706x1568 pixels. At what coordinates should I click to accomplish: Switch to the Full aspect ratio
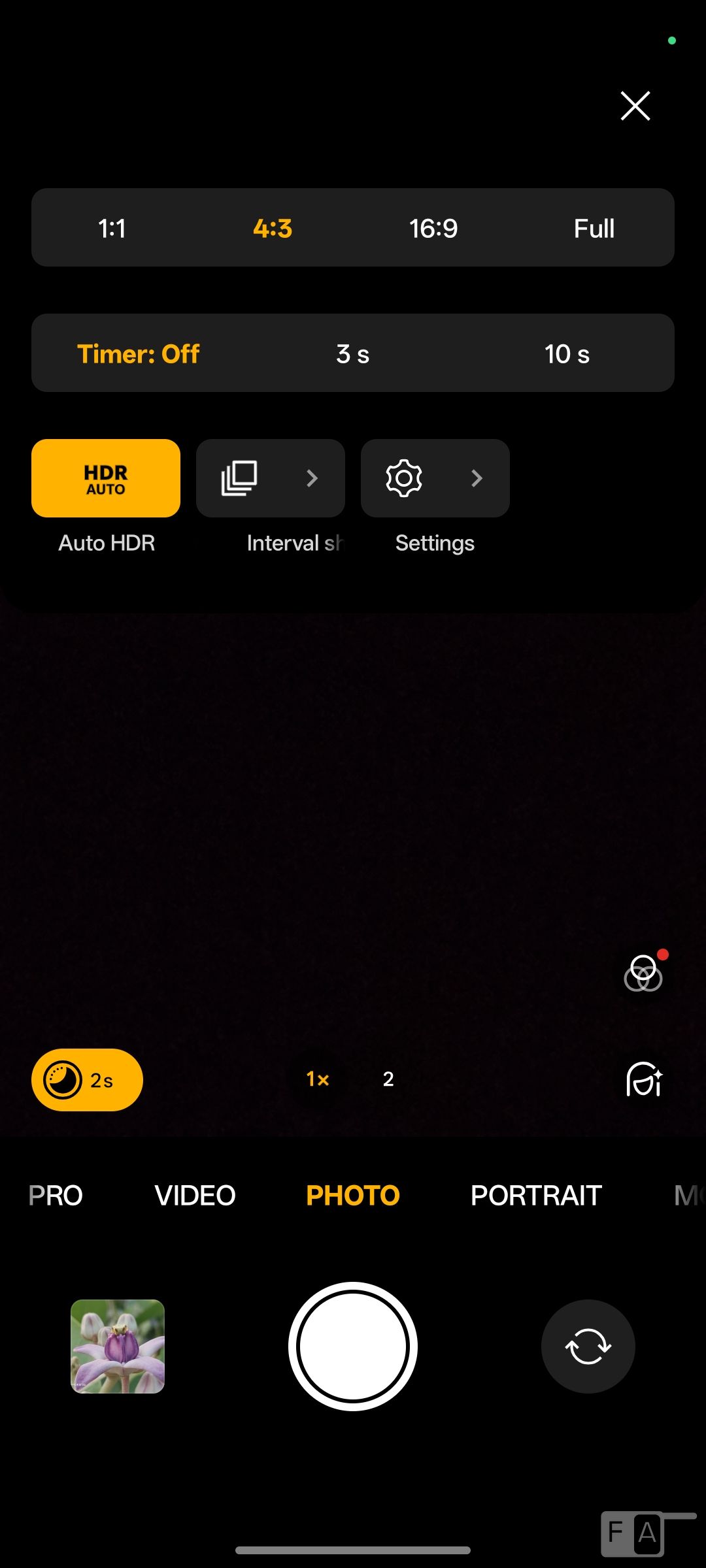(594, 228)
